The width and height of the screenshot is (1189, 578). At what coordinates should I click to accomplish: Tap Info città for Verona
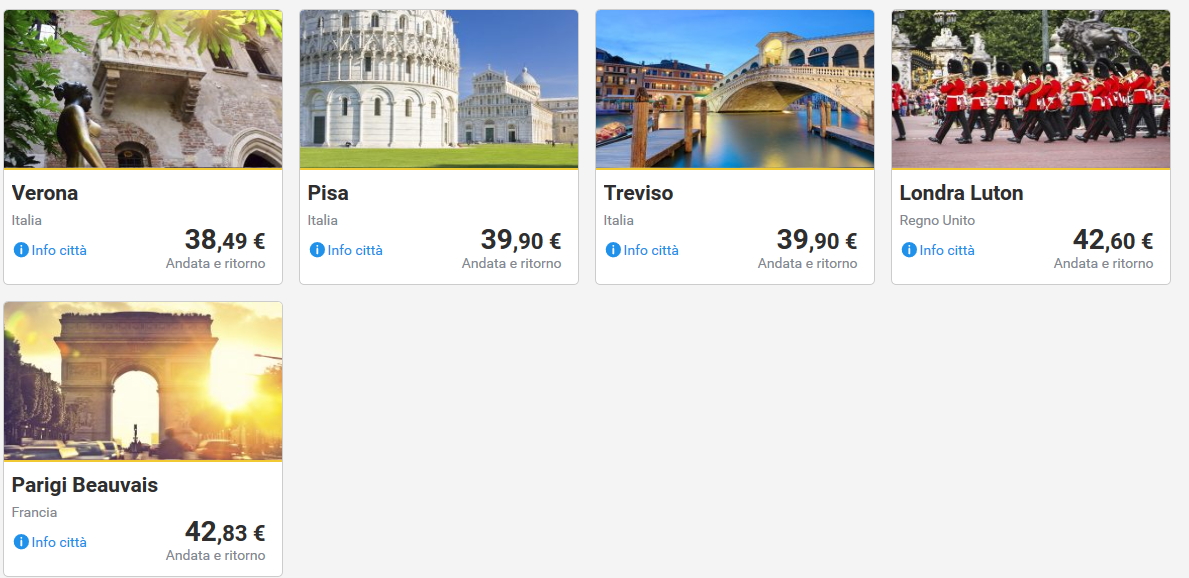pos(51,250)
